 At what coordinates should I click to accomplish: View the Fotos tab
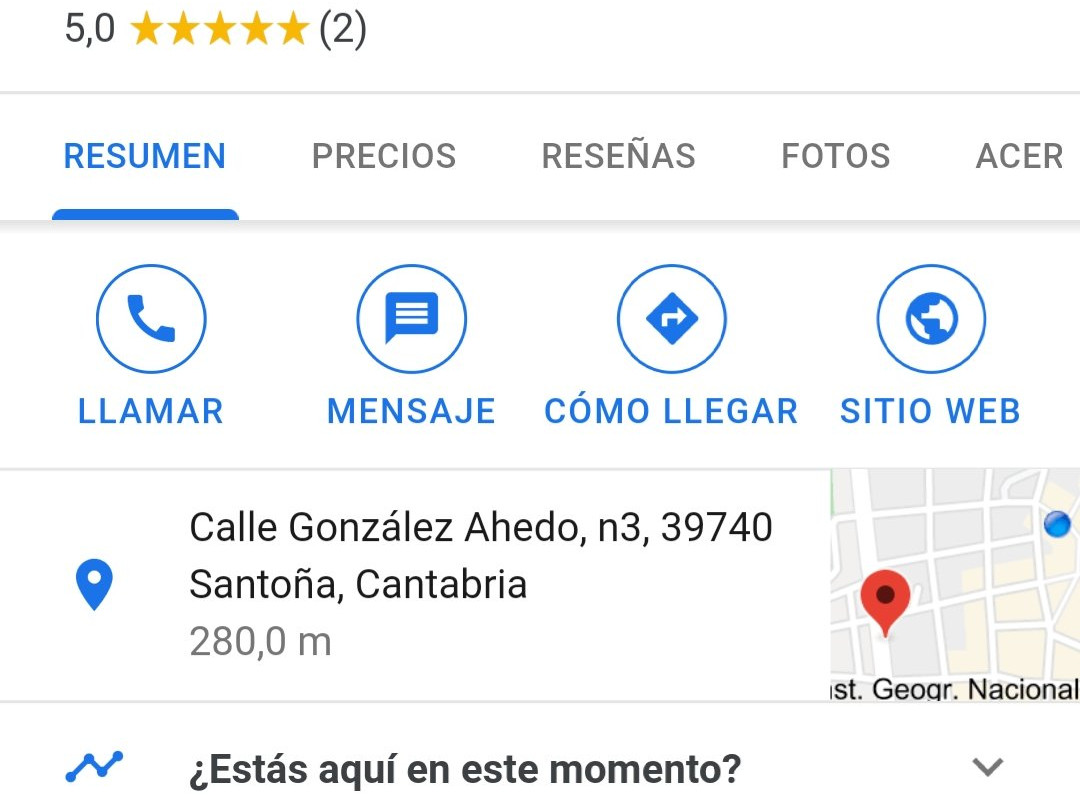[x=835, y=157]
